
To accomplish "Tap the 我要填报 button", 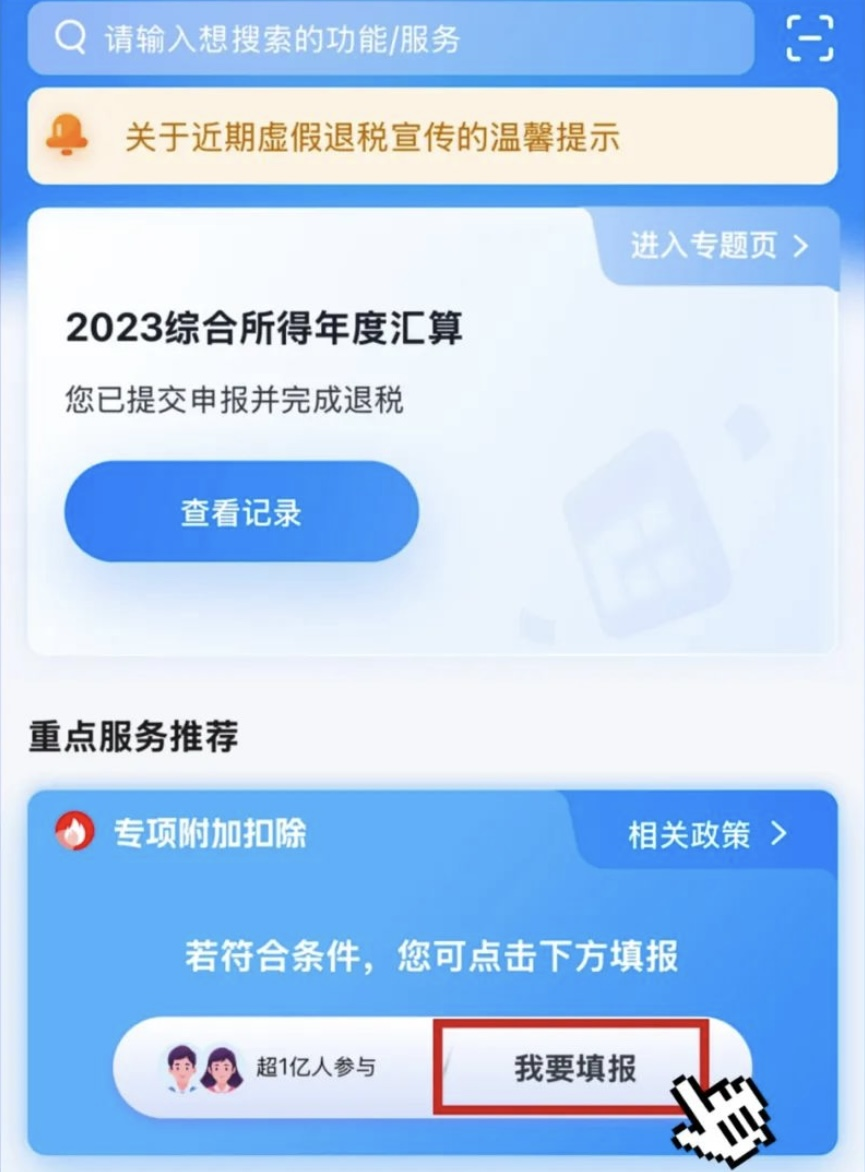I will (574, 1067).
